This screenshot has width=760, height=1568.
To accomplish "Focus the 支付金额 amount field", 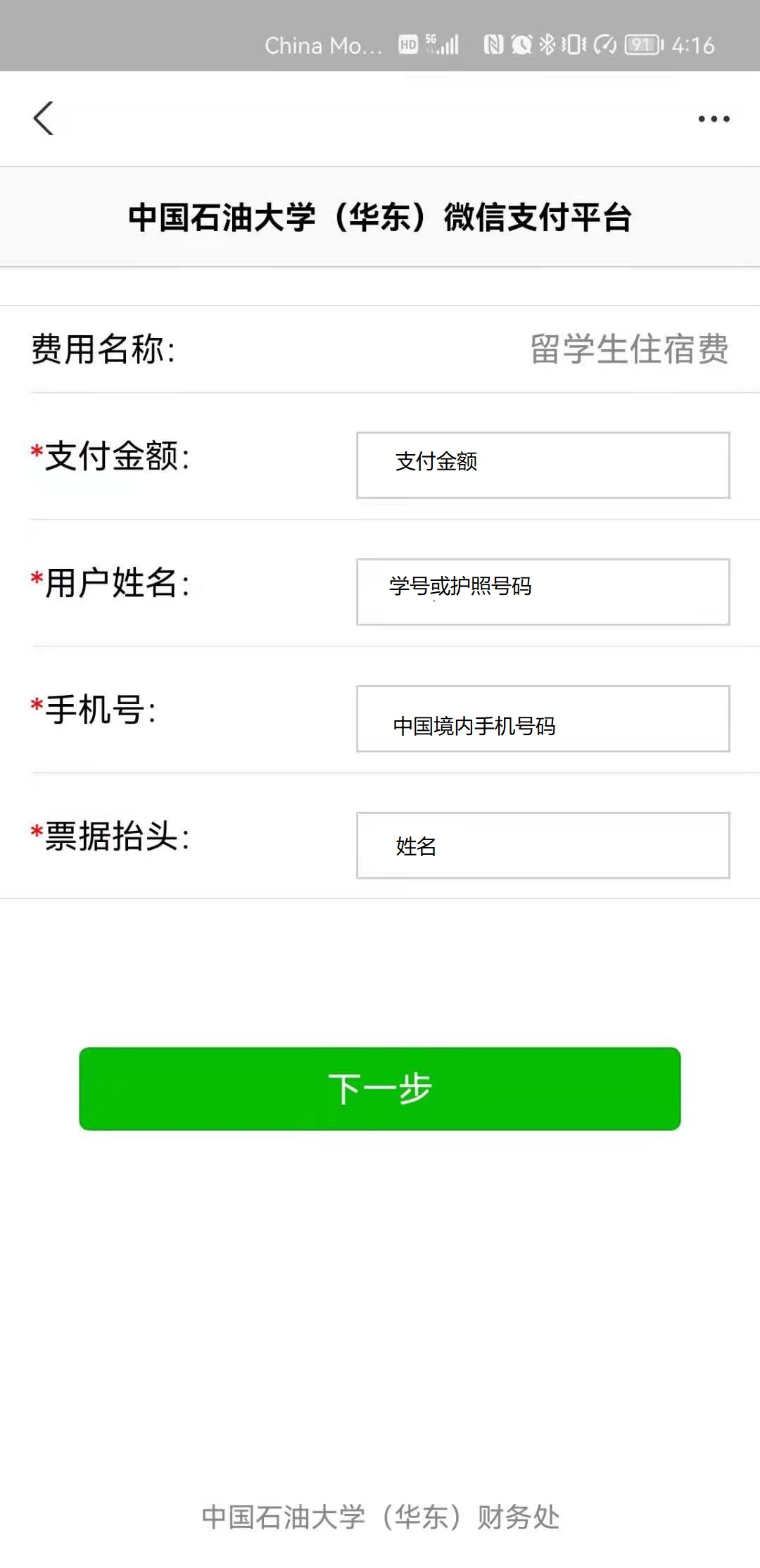I will tap(543, 465).
